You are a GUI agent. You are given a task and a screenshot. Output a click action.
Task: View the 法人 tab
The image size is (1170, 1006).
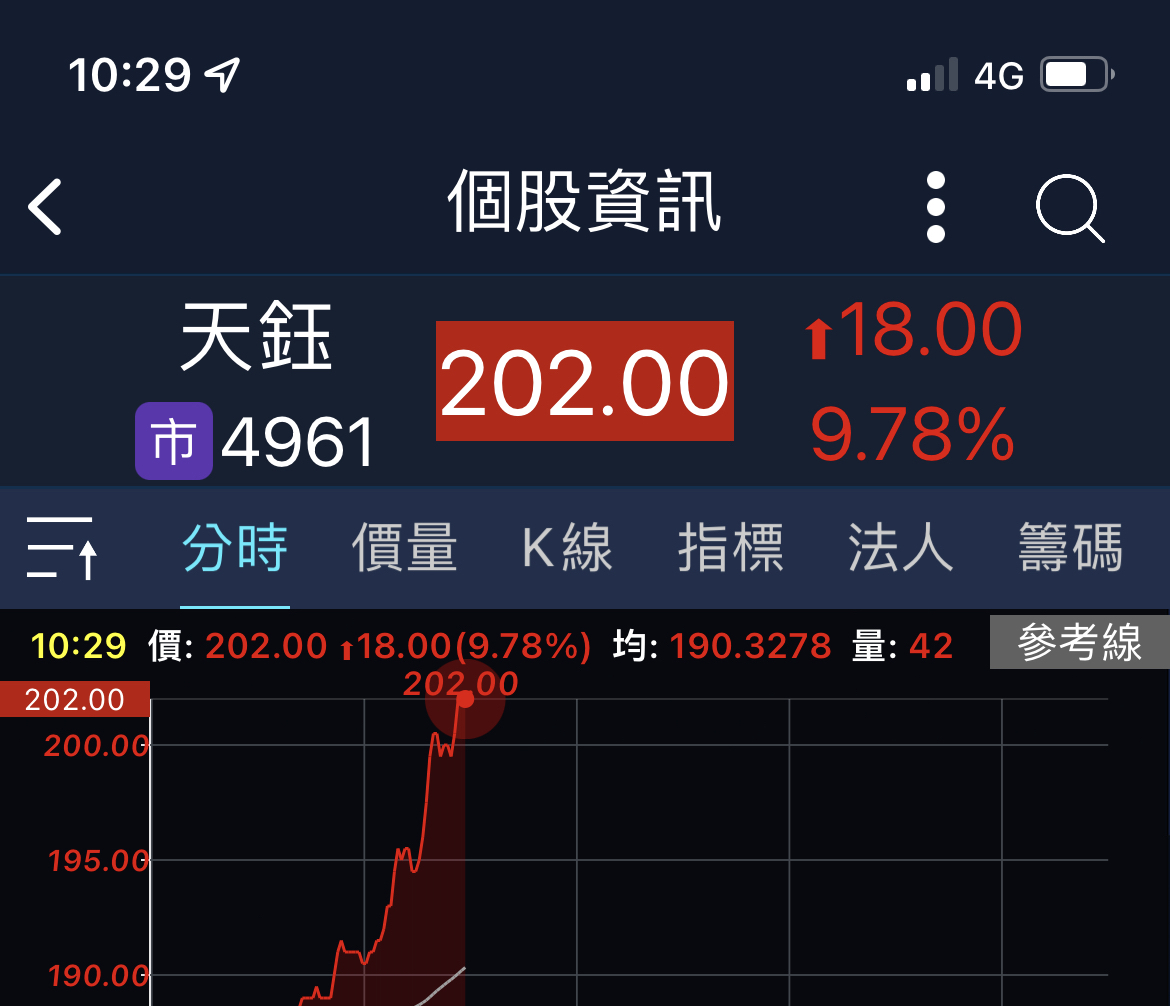tap(900, 548)
